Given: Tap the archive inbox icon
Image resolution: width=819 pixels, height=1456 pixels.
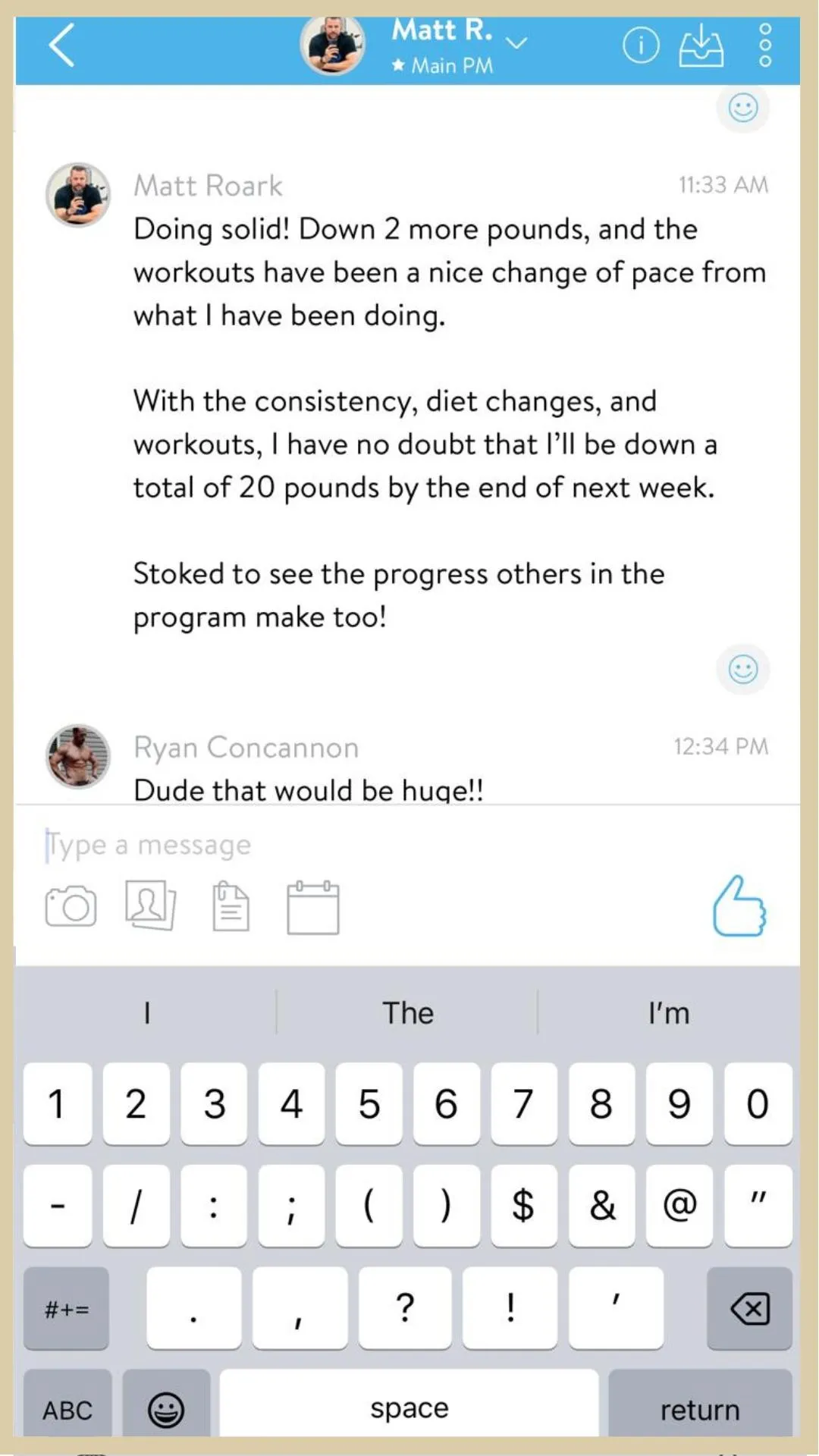Looking at the screenshot, I should 701,45.
